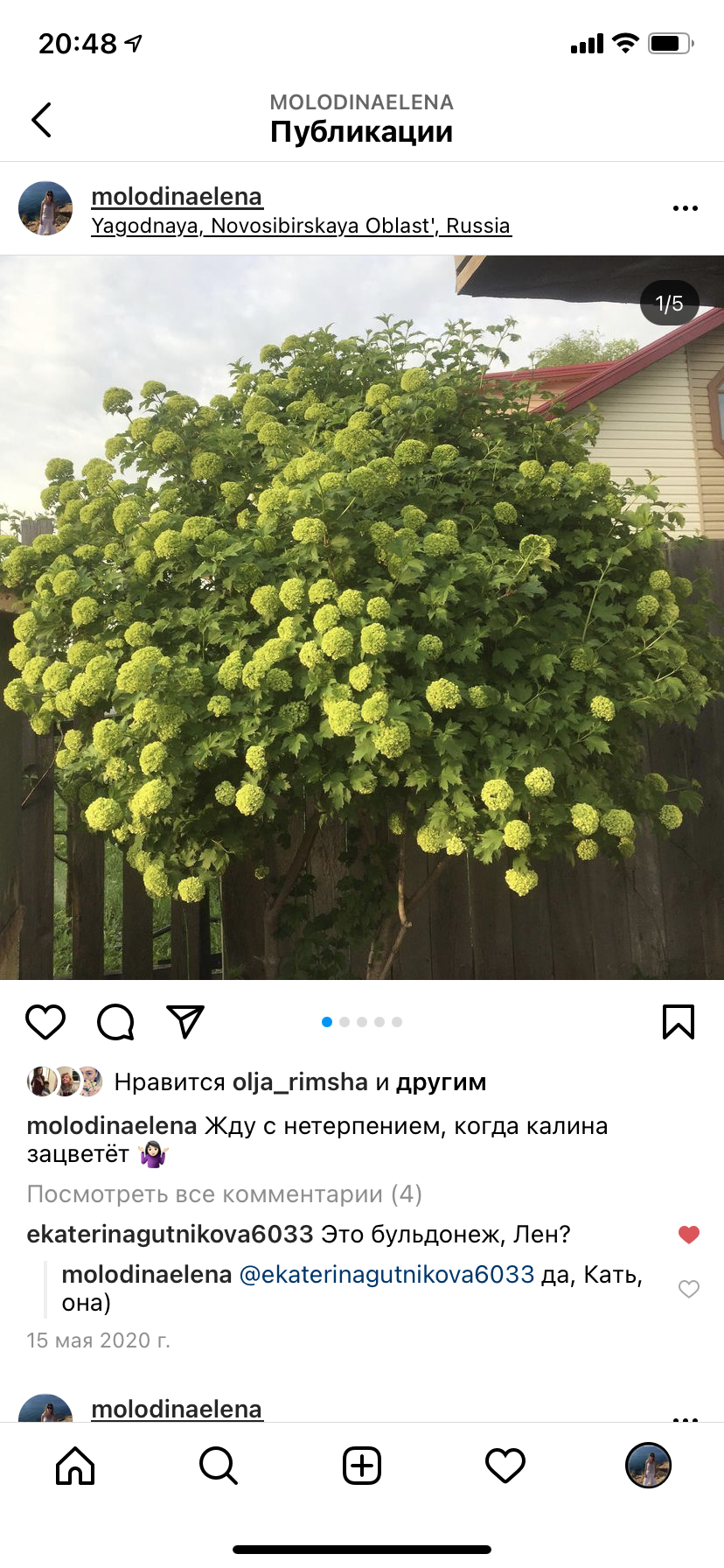Open comments with the speech bubble icon
The height and width of the screenshot is (1568, 724).
pos(115,1022)
